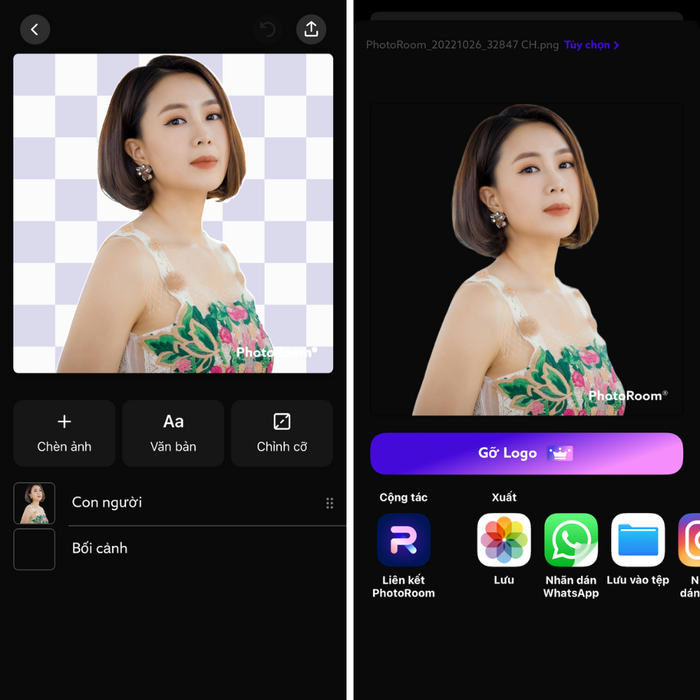Select the Bối cảnh layer
Screen dimensions: 700x700
pos(99,548)
